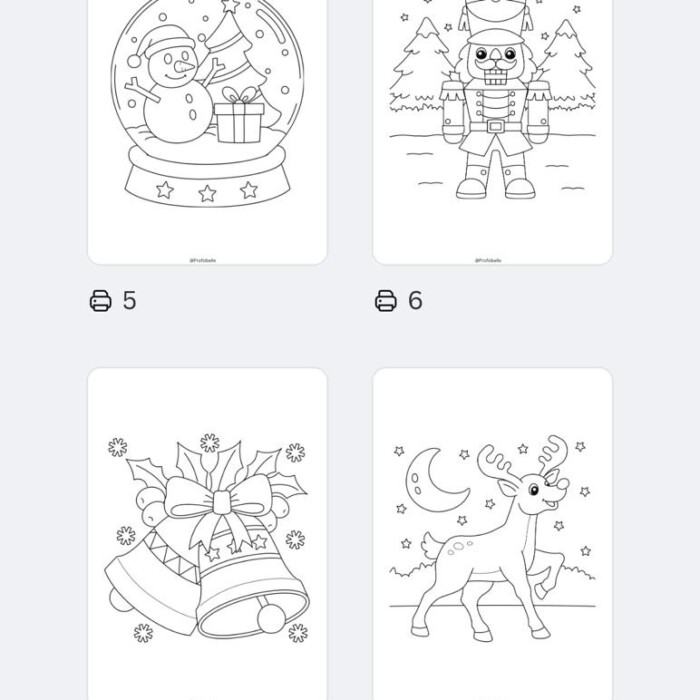The image size is (700, 700).
Task: Tap the print icon labeled 5
Action: tap(101, 300)
